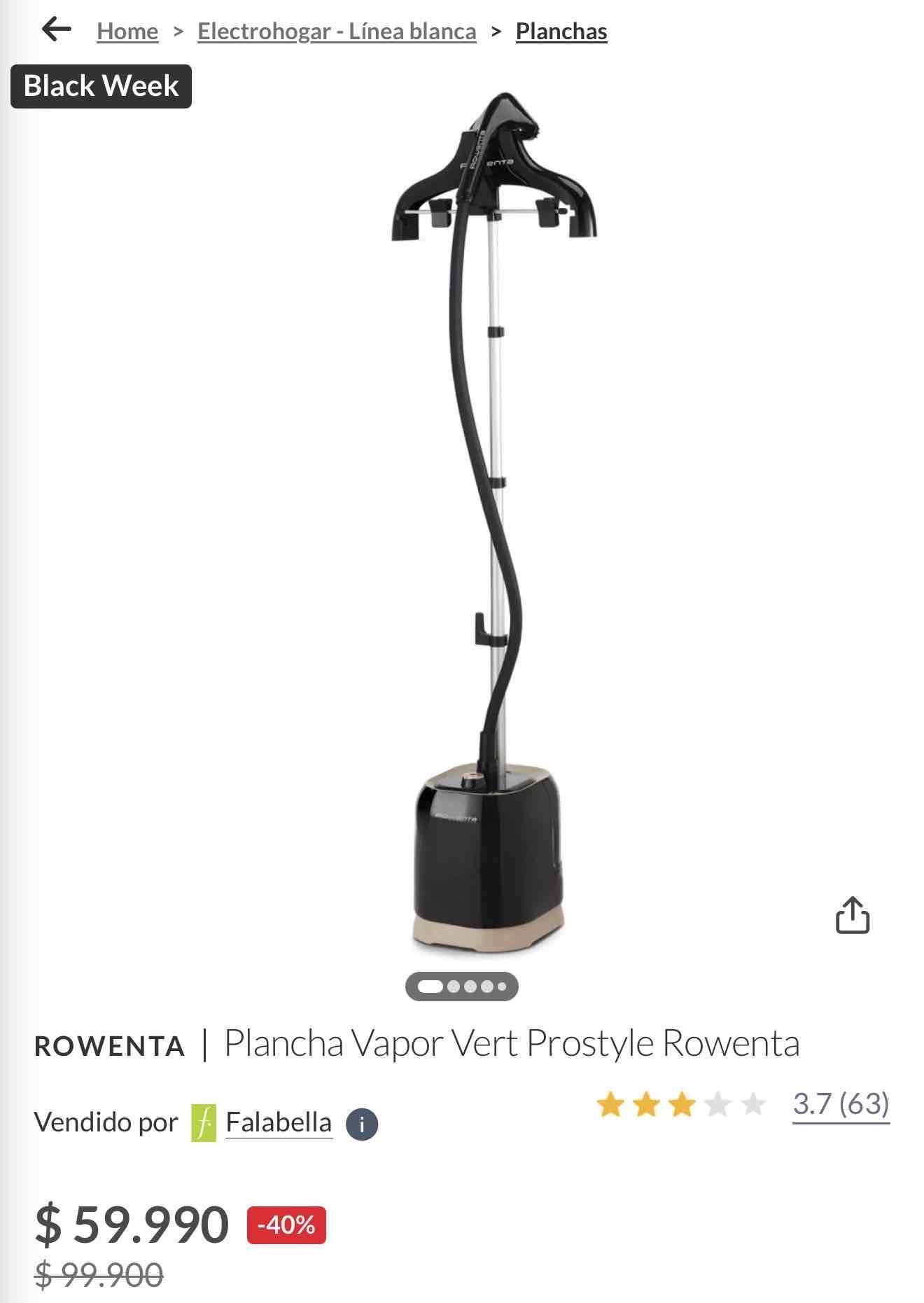Click the steamer product image
This screenshot has height=1303, width=924.
[x=490, y=525]
